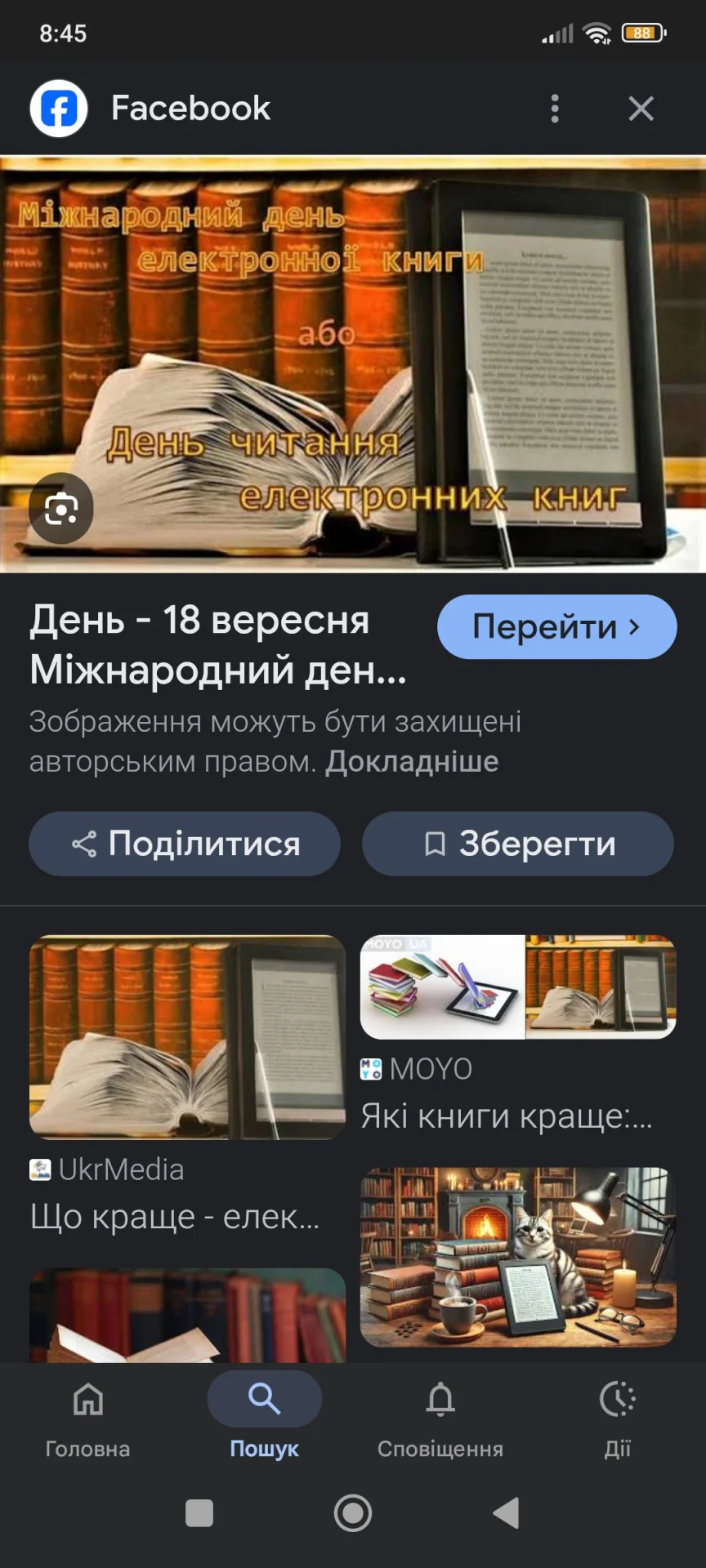
Task: Close the image viewer
Action: click(641, 109)
